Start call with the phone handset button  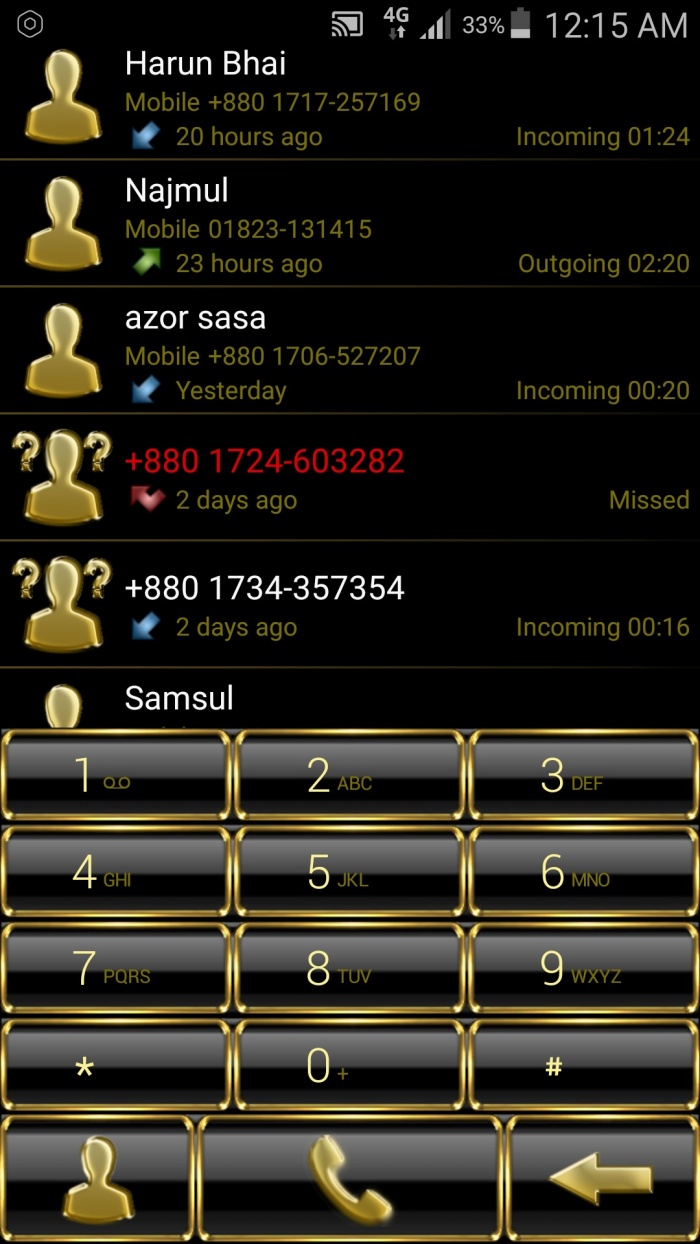349,1178
